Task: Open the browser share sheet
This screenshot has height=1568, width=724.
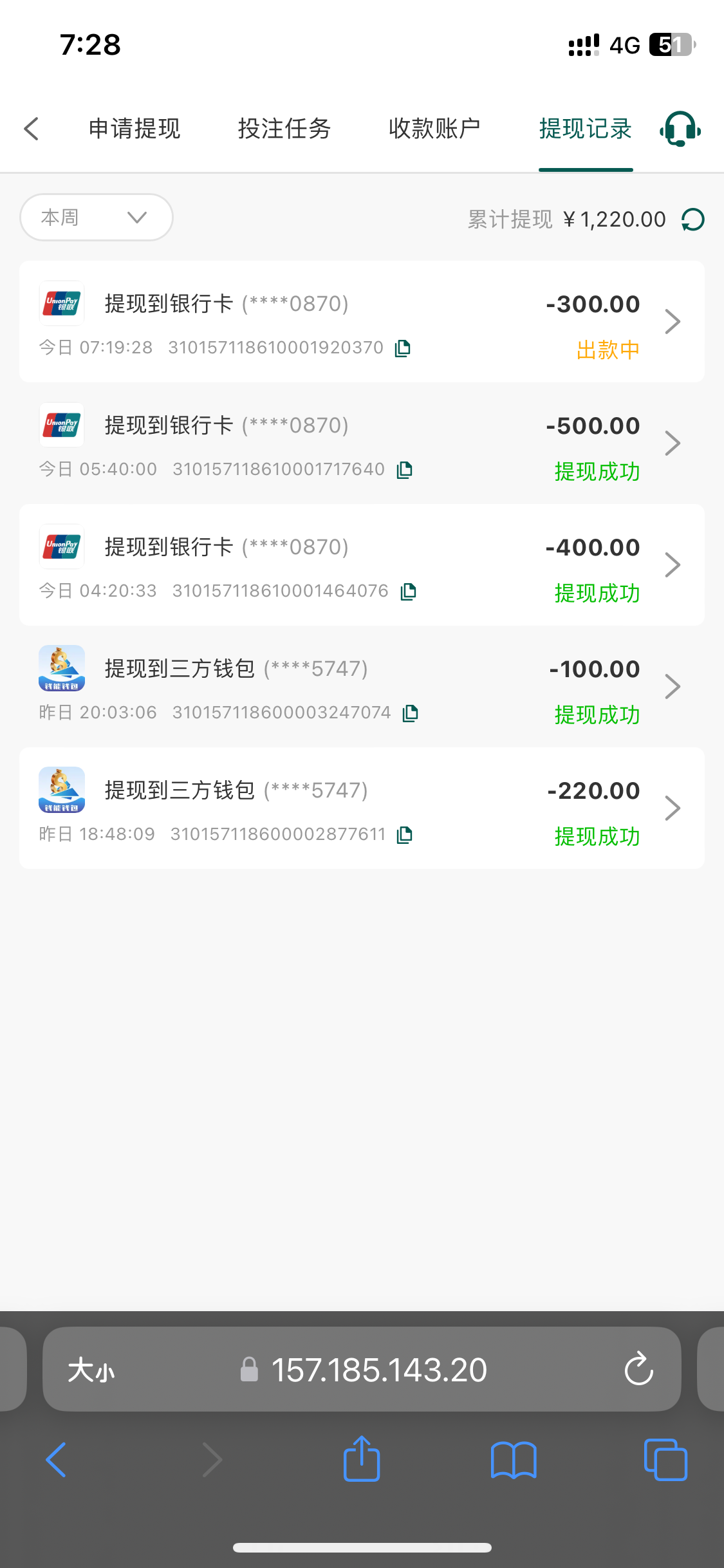Action: pos(362,1459)
